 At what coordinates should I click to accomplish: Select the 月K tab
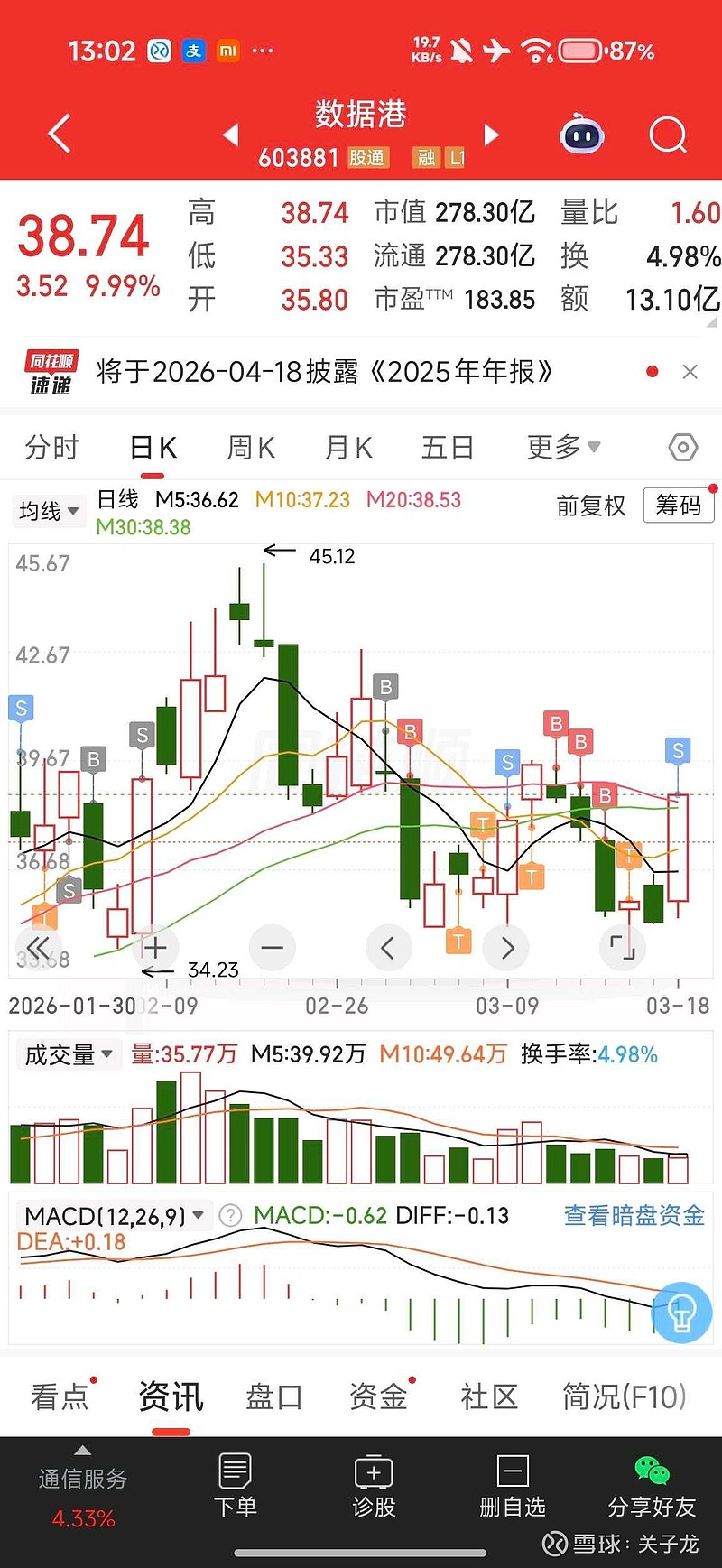coord(348,447)
